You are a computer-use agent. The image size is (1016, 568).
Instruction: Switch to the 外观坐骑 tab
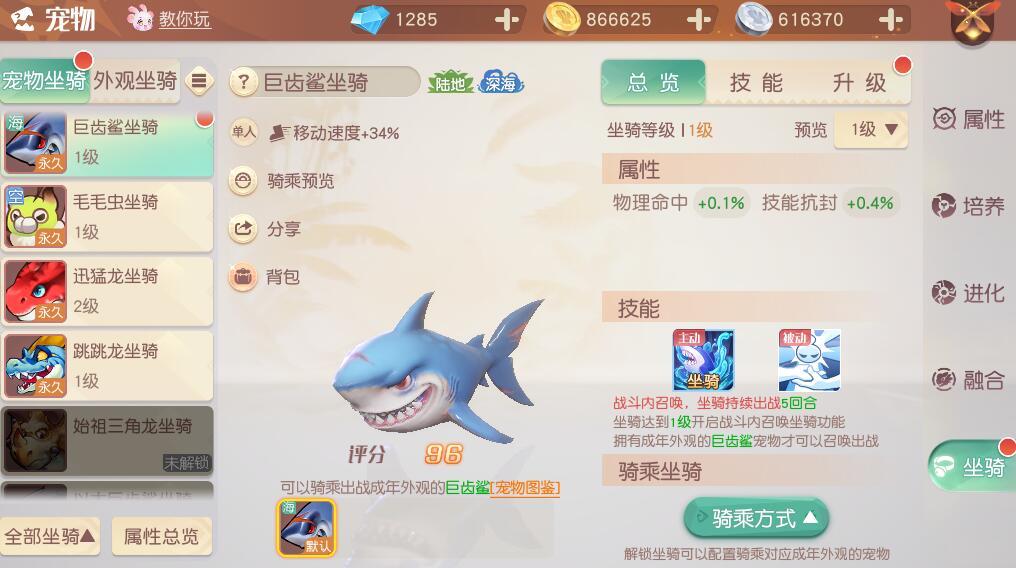click(135, 81)
